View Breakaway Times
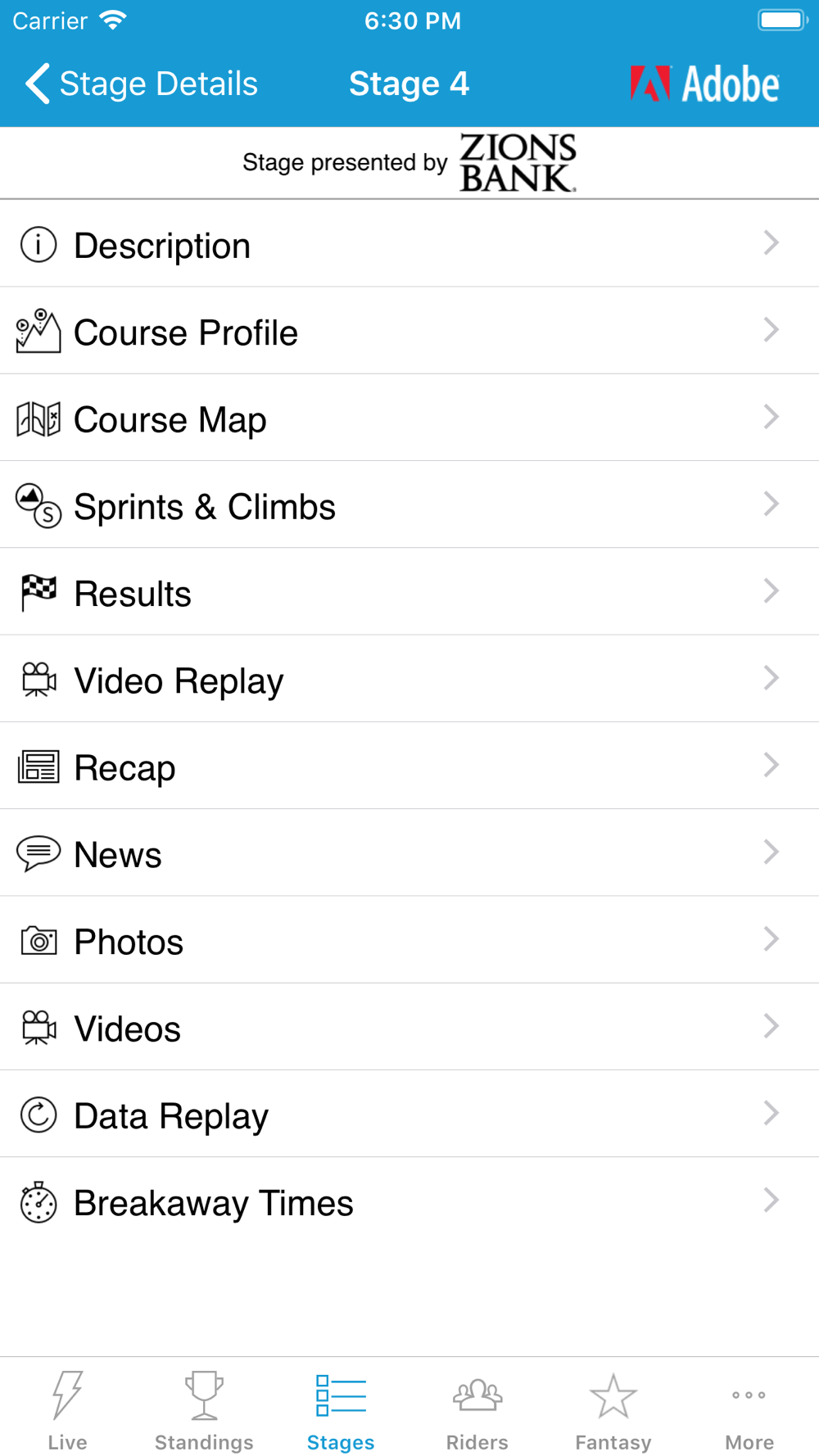 coord(409,1201)
